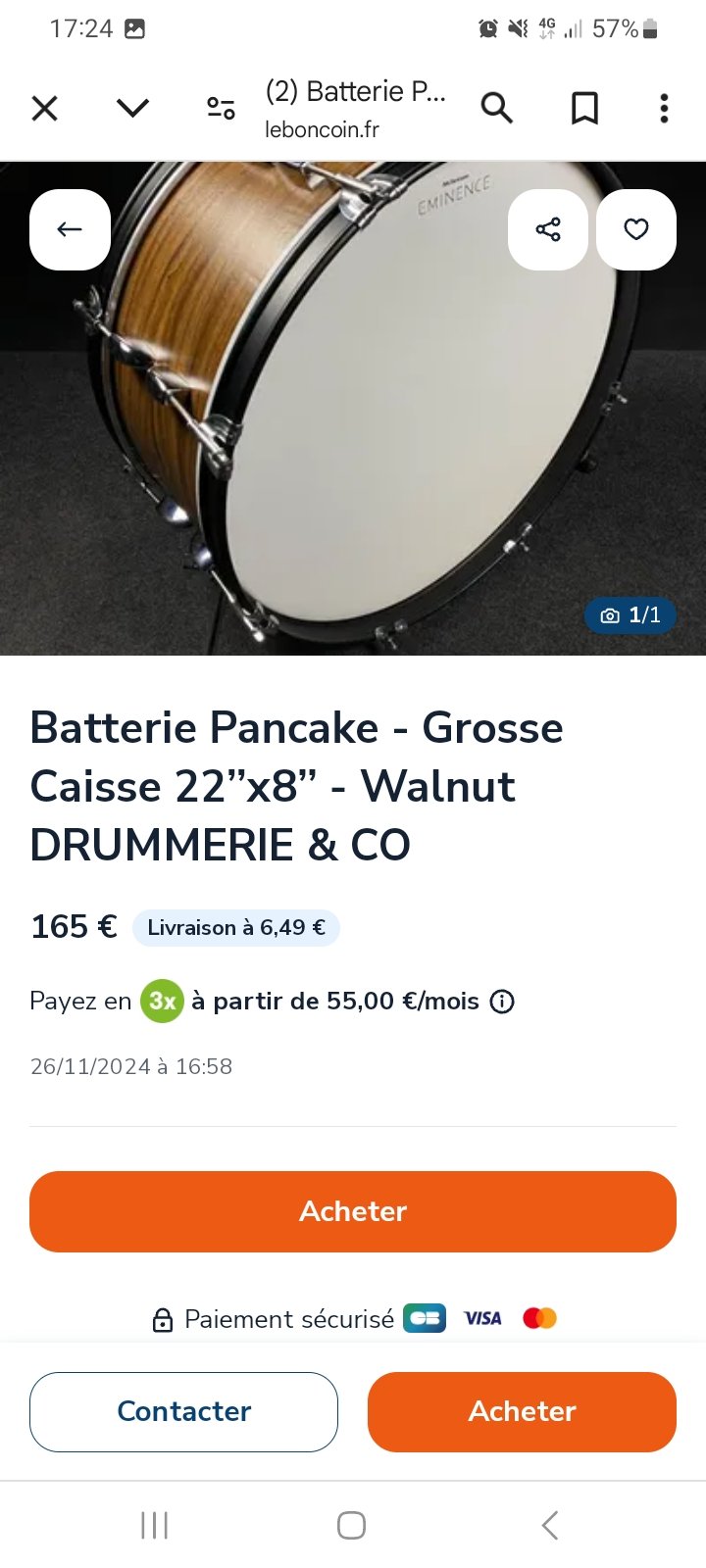Open recent apps from the navigation bar

(155, 1525)
